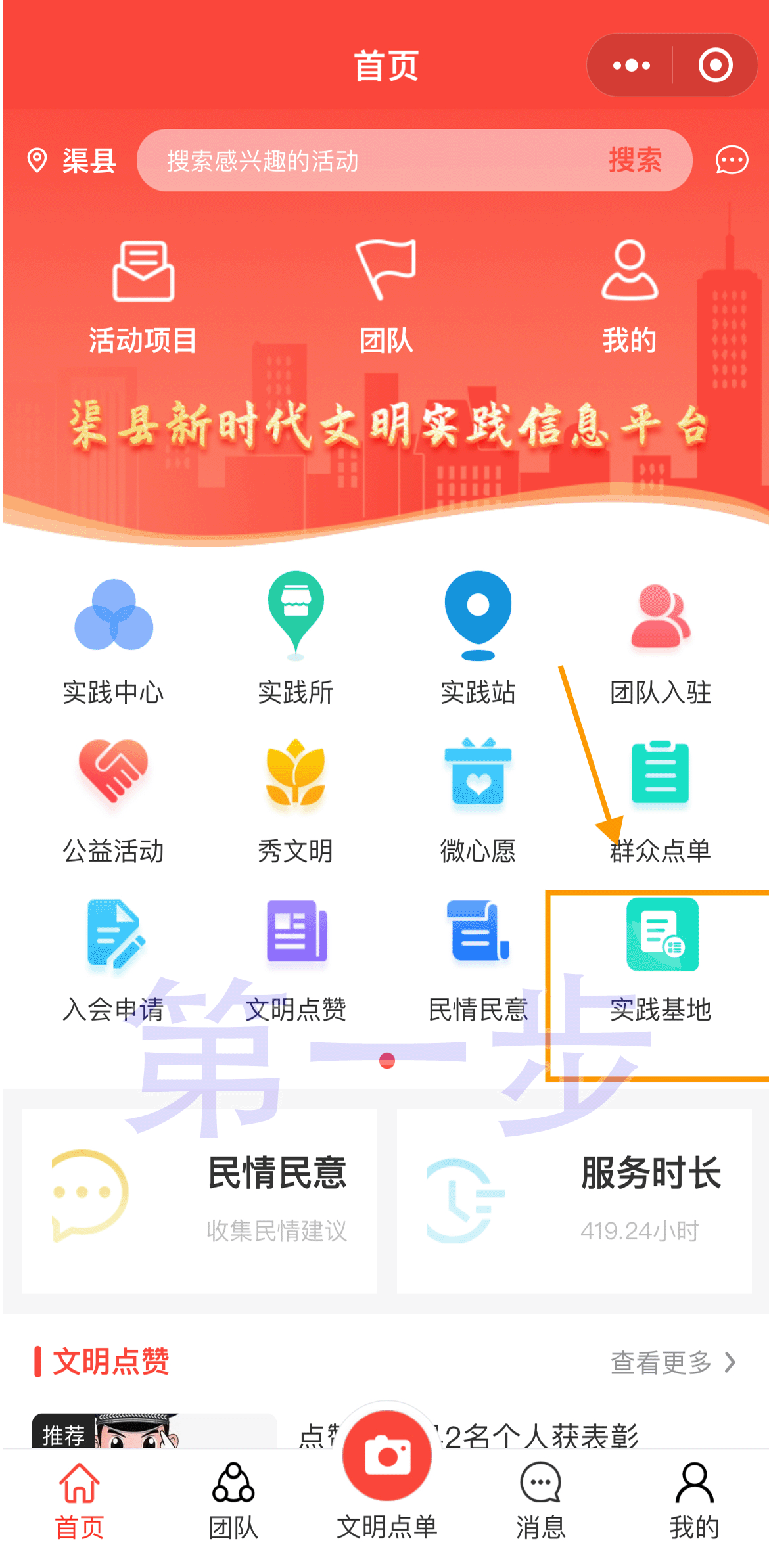
Task: Open the mini-program overflow menu
Action: coord(631,65)
